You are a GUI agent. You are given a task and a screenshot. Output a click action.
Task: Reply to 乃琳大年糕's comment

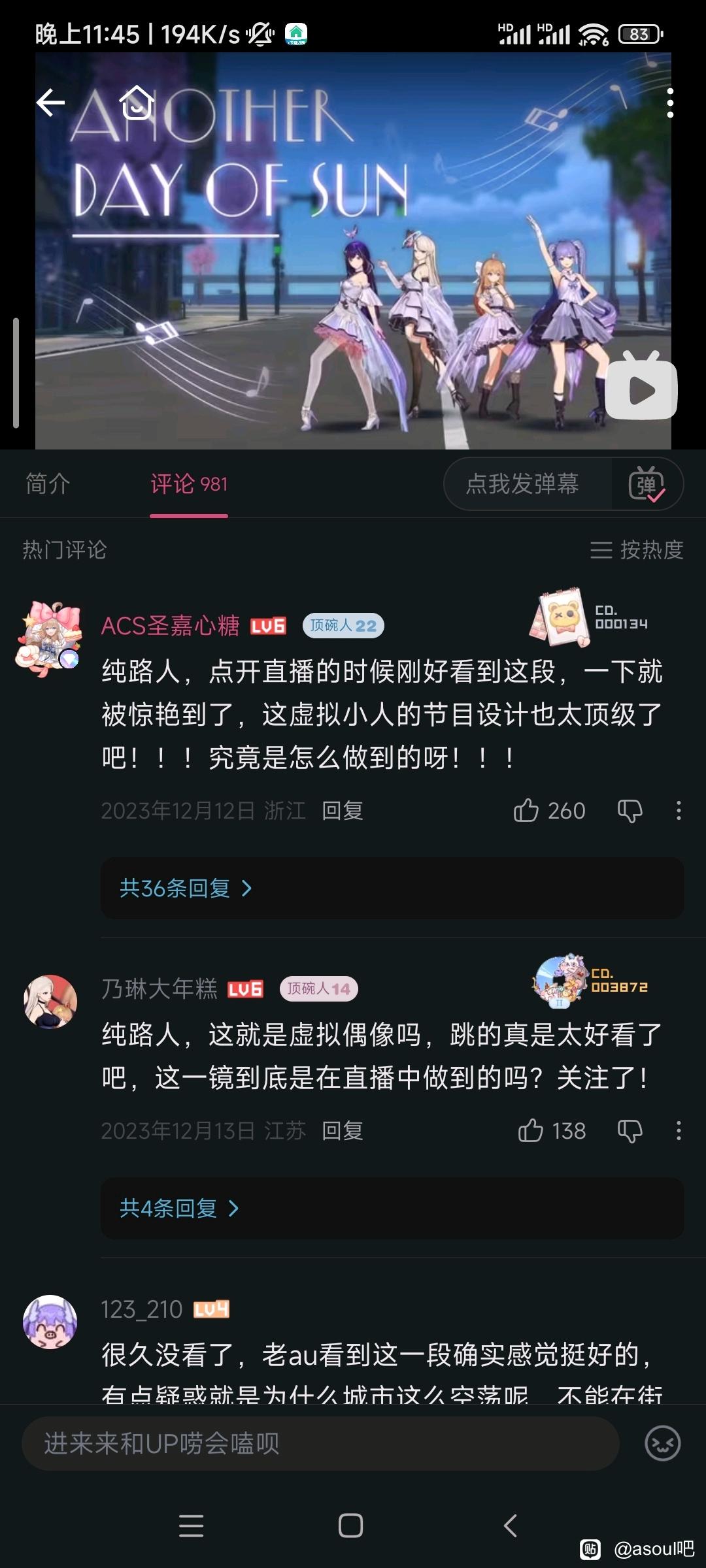(342, 1131)
